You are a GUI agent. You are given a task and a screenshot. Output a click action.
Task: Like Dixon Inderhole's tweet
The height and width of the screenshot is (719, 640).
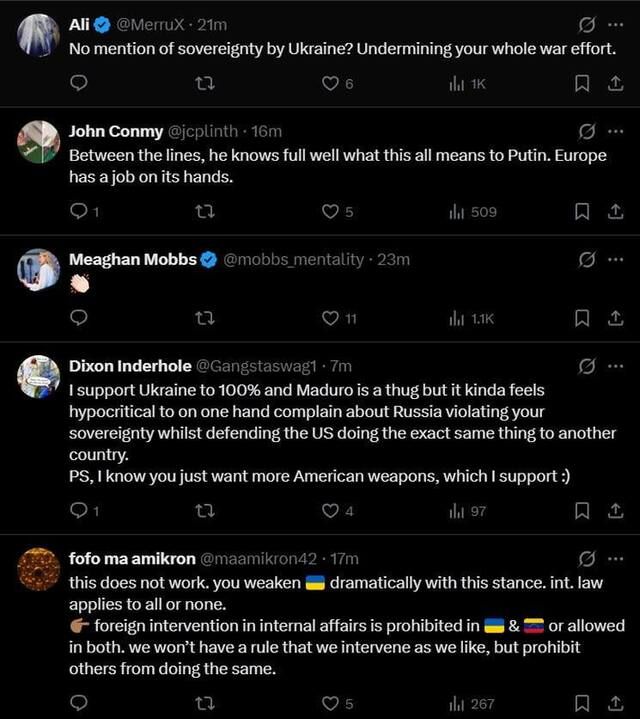pos(331,511)
